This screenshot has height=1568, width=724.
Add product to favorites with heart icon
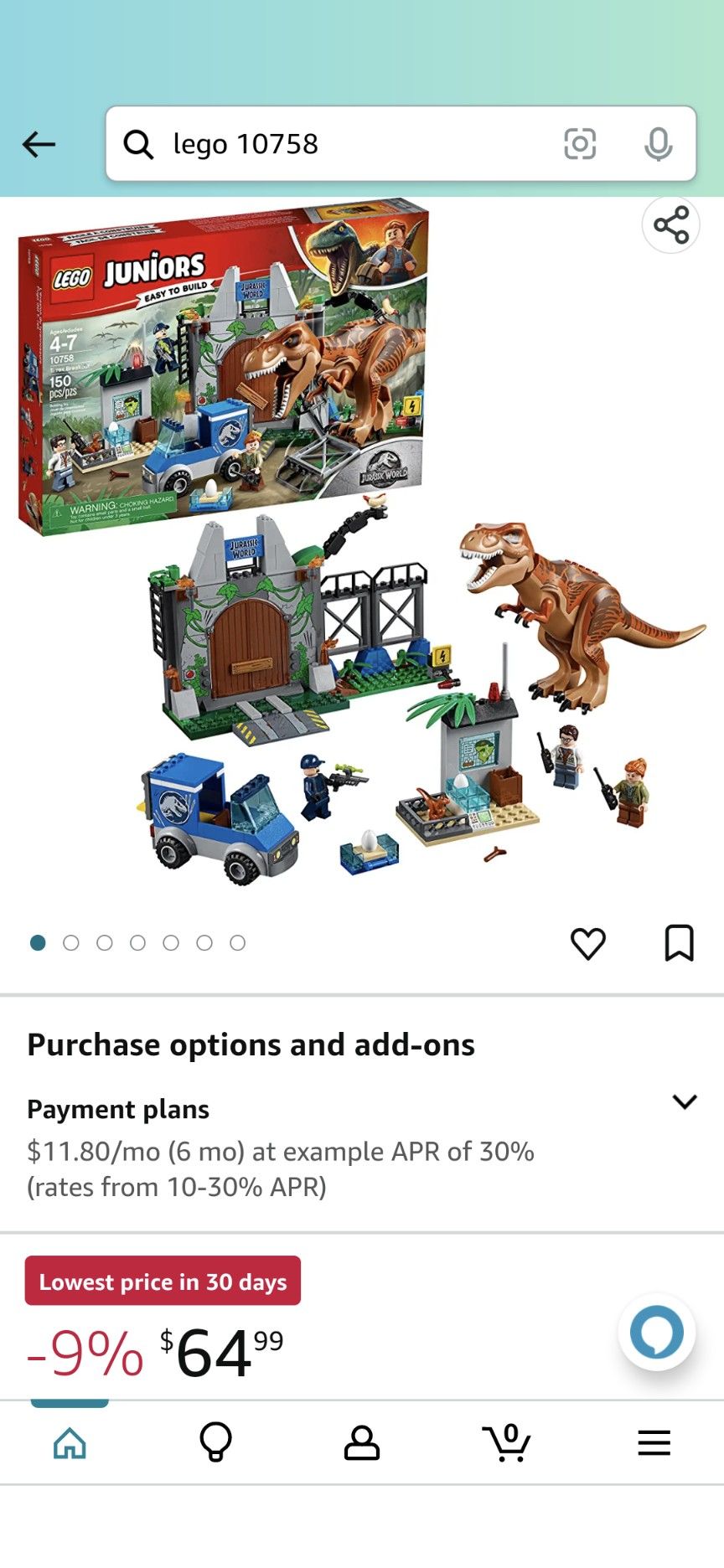tap(588, 943)
